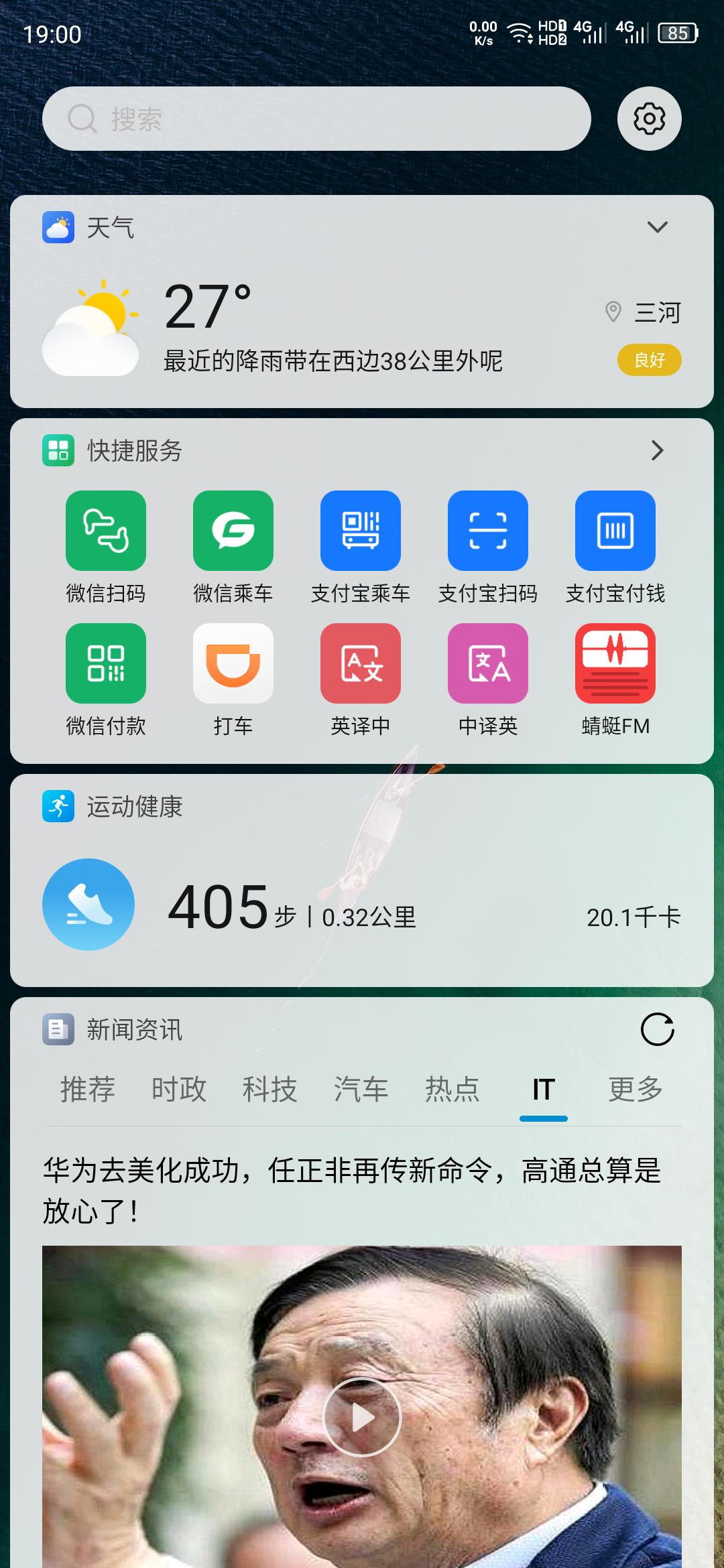Open 支付宝乘车 bus code
The width and height of the screenshot is (724, 1568).
point(361,530)
